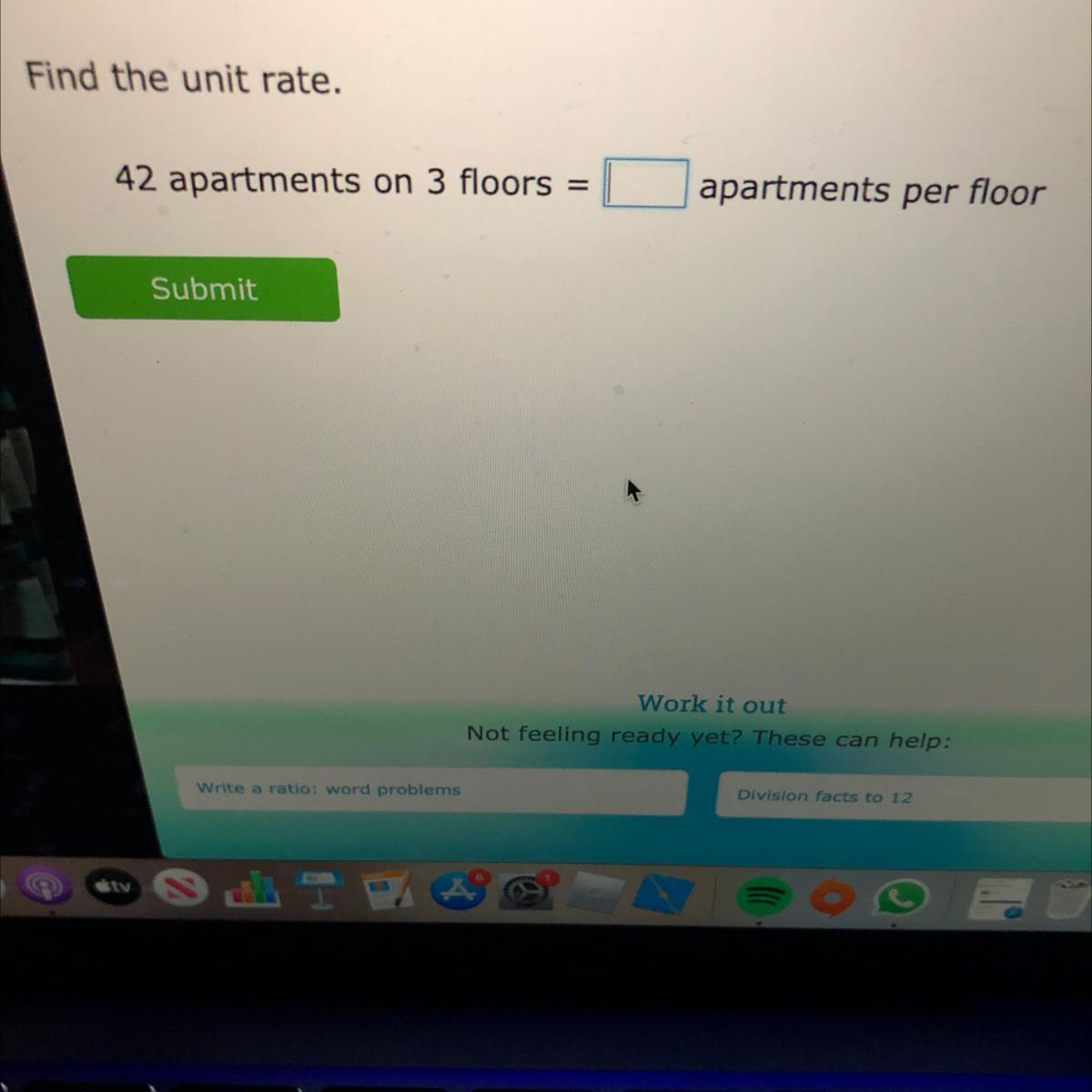Open Numbers from the dock
The width and height of the screenshot is (1092, 1092).
[x=255, y=888]
